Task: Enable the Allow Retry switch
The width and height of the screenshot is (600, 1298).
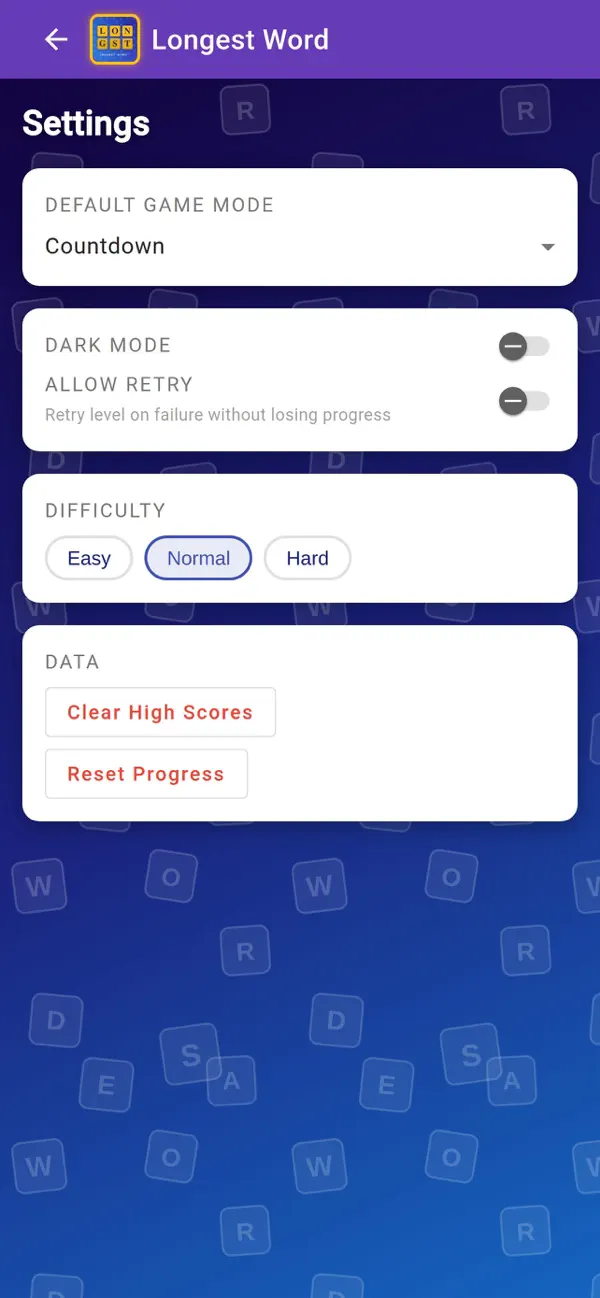Action: 524,401
